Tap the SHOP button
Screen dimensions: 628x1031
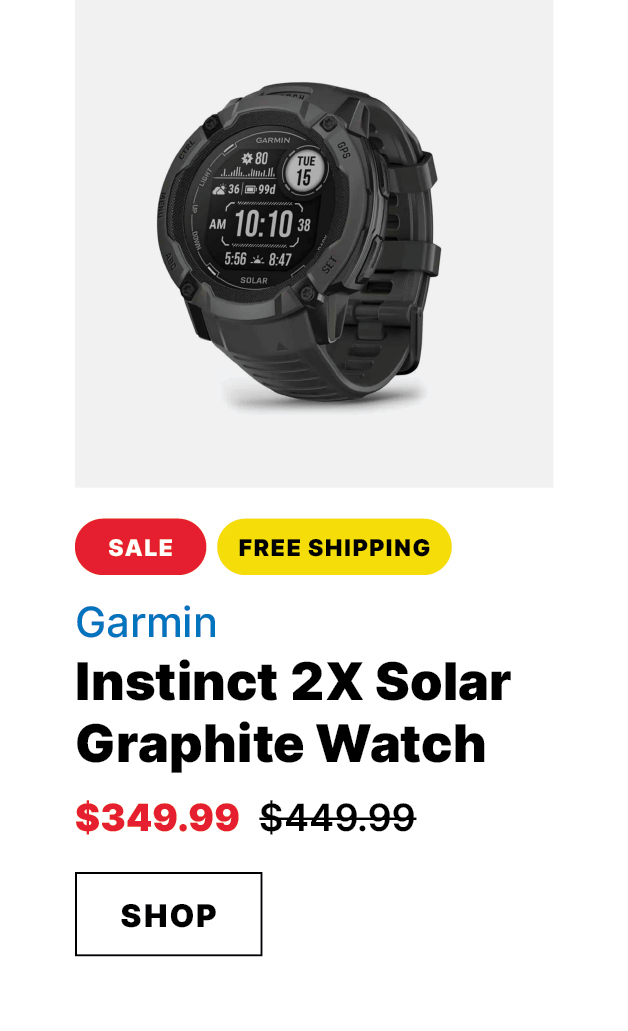(x=168, y=914)
